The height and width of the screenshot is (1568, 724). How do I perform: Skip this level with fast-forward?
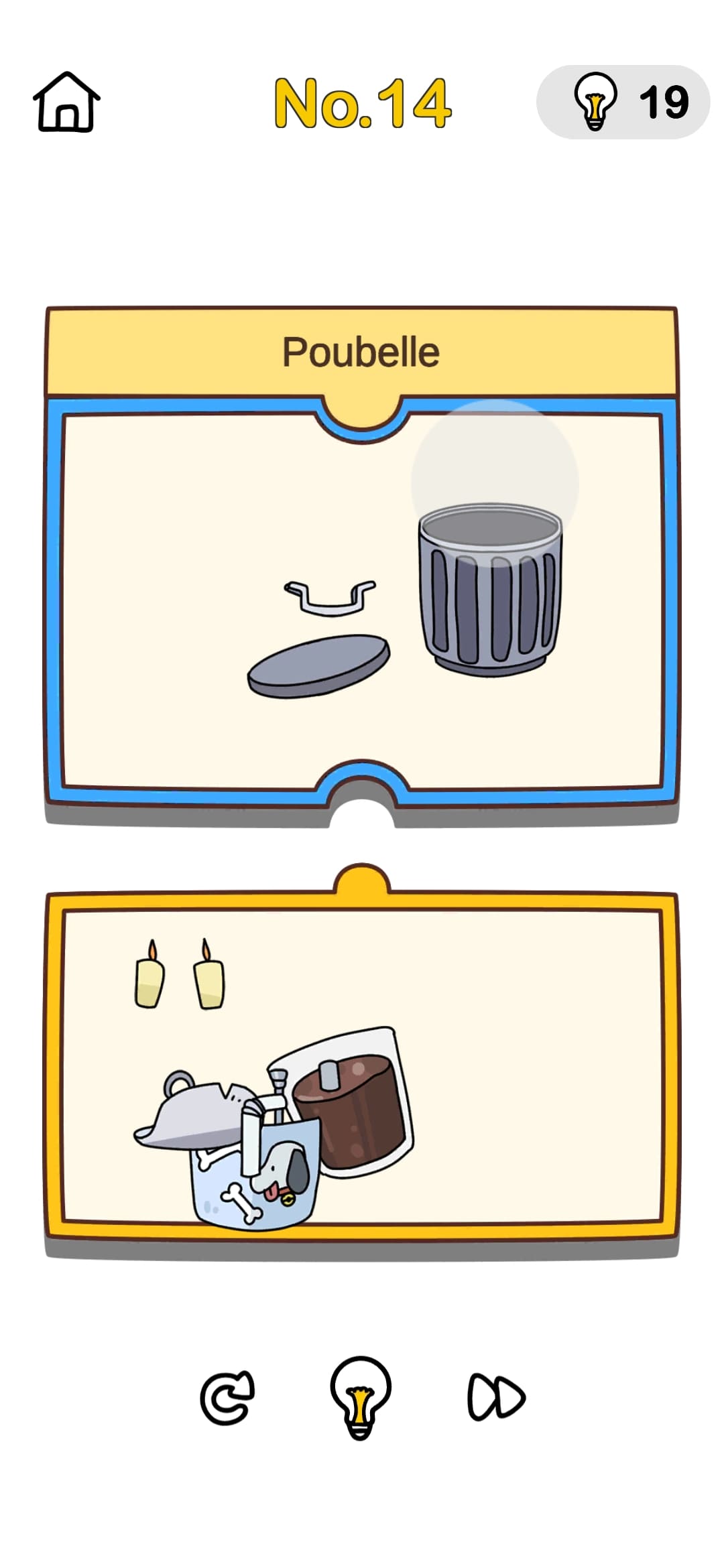[496, 1397]
